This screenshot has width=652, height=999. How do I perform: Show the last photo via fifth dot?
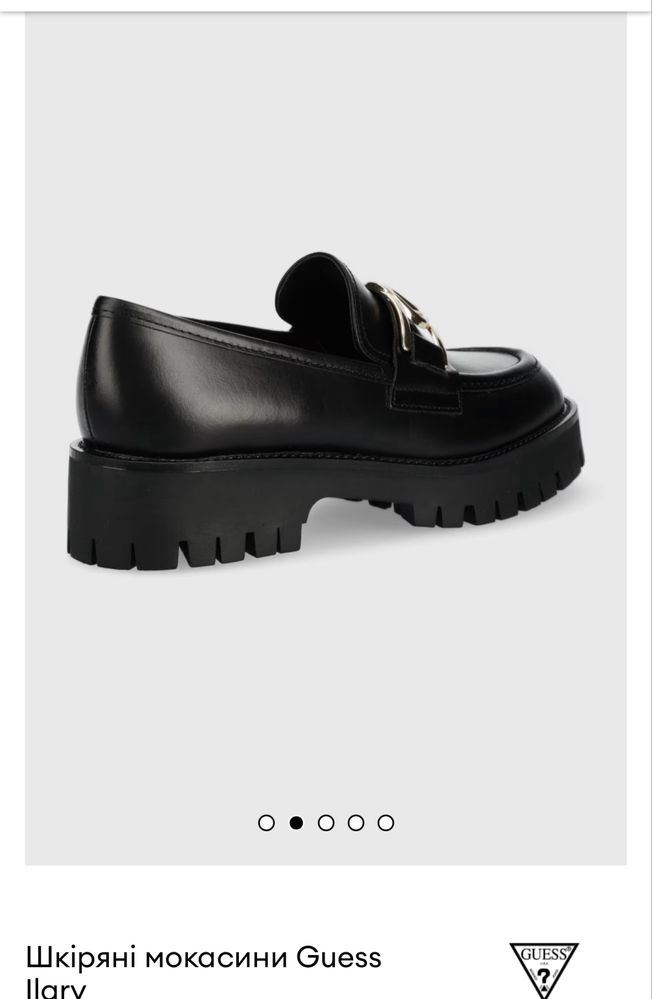386,822
